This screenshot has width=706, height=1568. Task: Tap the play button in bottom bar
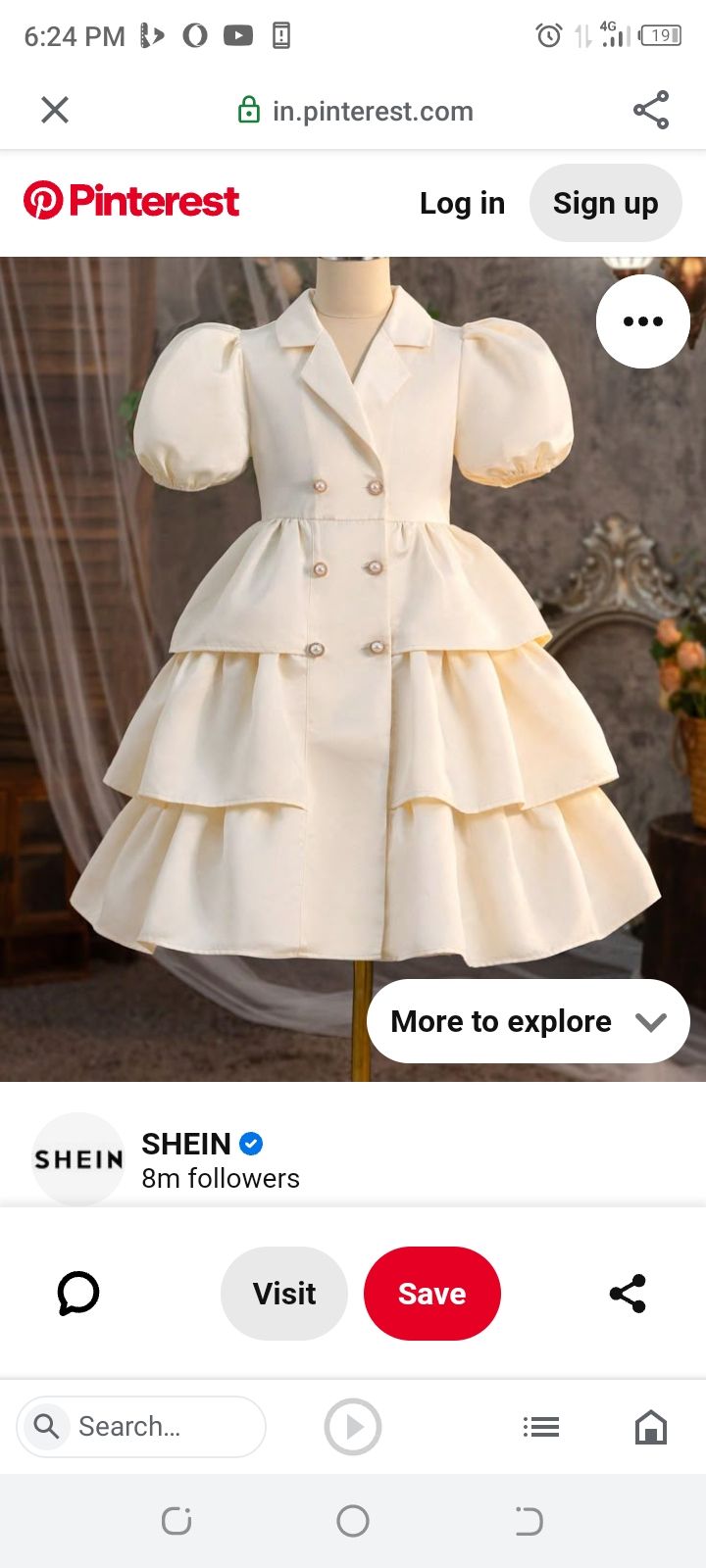pyautogui.click(x=353, y=1427)
